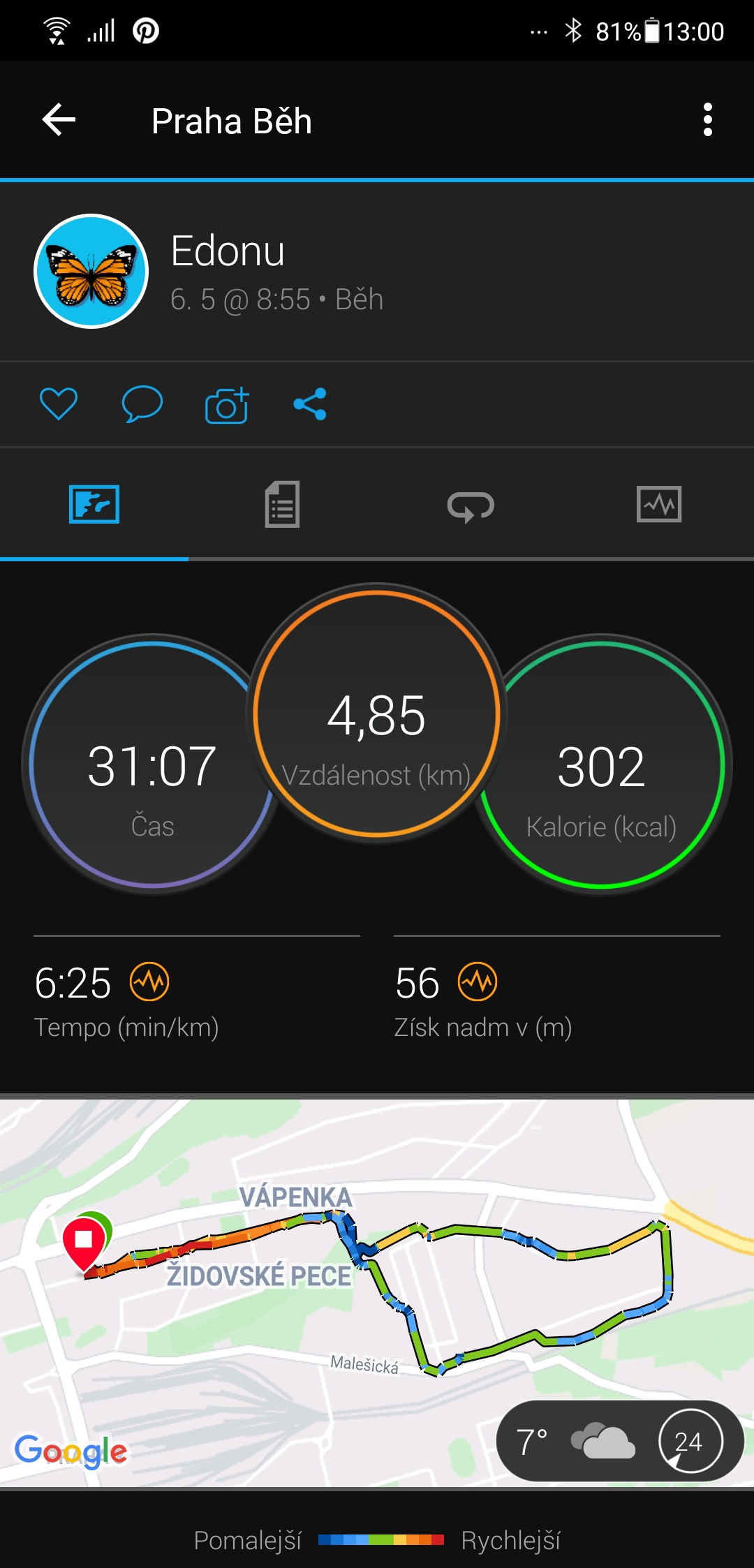Like this run with the heart
The width and height of the screenshot is (754, 1568).
(59, 404)
